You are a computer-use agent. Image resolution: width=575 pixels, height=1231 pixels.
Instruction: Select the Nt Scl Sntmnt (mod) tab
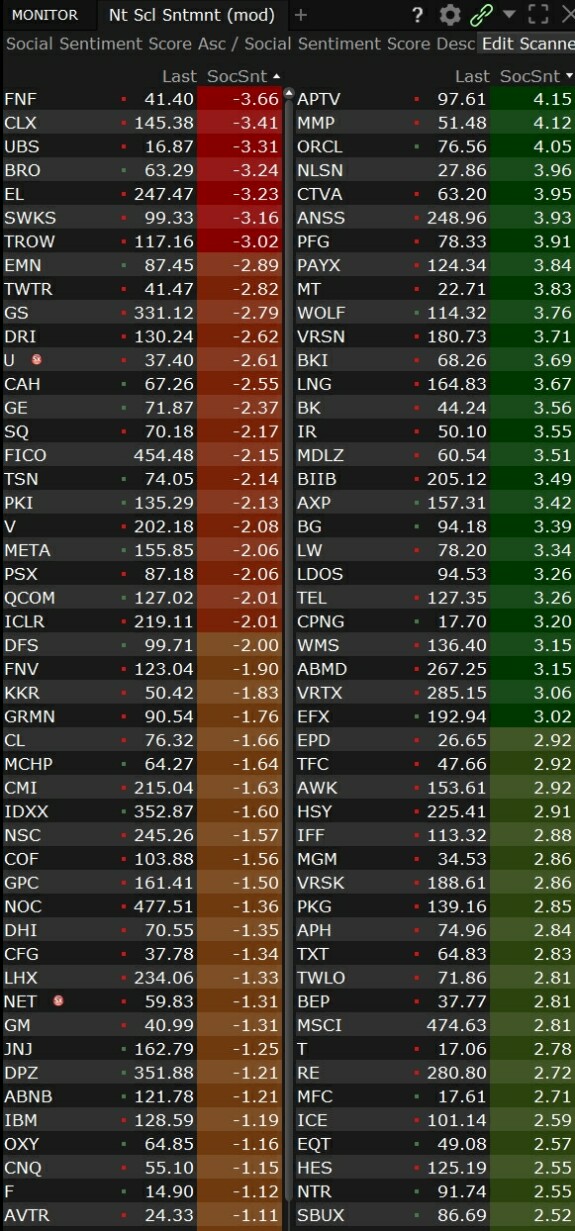192,15
